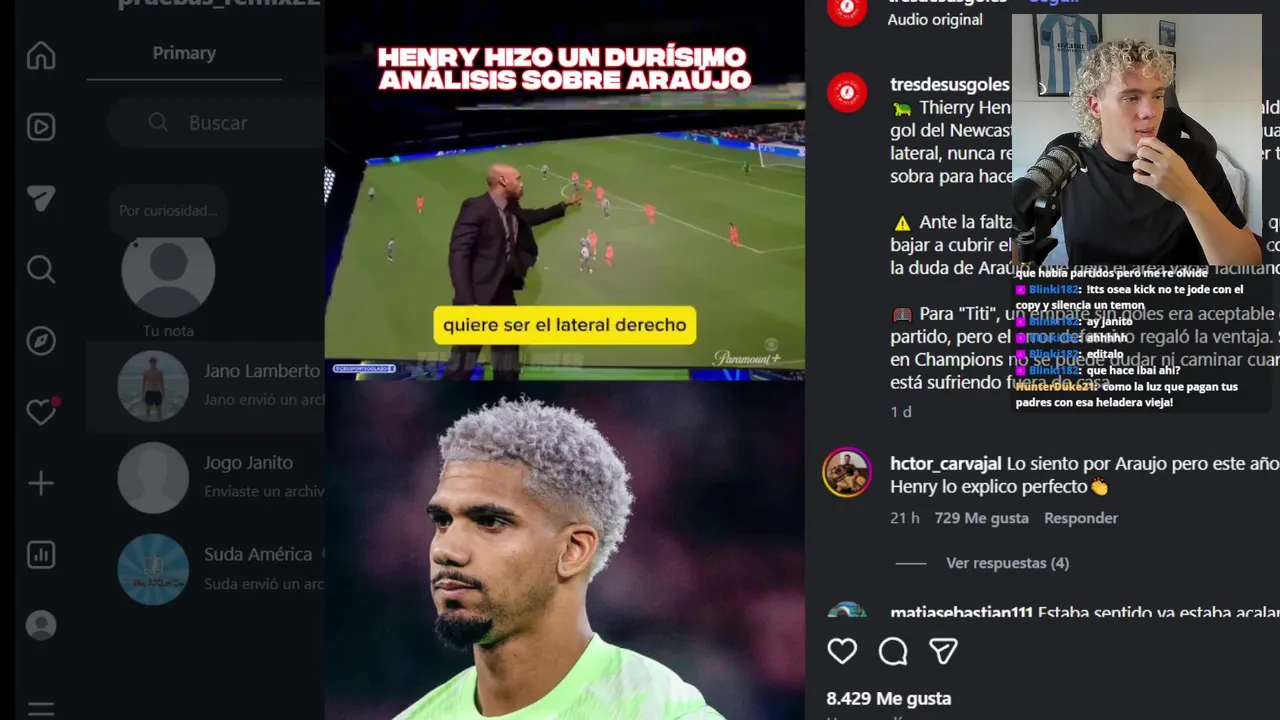Open the search magnifier in the sidebar
Image resolution: width=1280 pixels, height=720 pixels.
41,269
